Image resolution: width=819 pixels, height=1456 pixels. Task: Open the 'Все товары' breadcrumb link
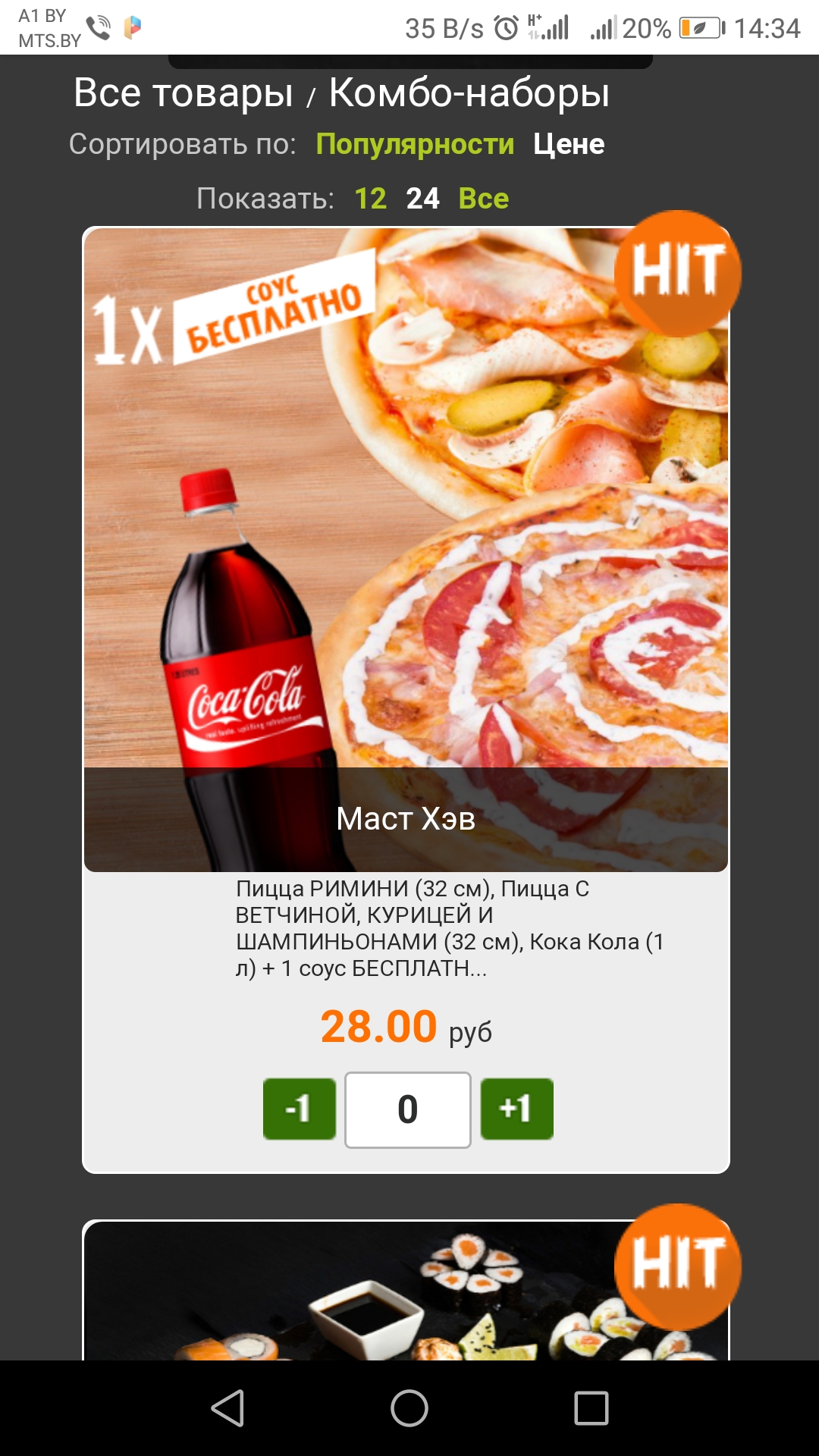[x=183, y=93]
